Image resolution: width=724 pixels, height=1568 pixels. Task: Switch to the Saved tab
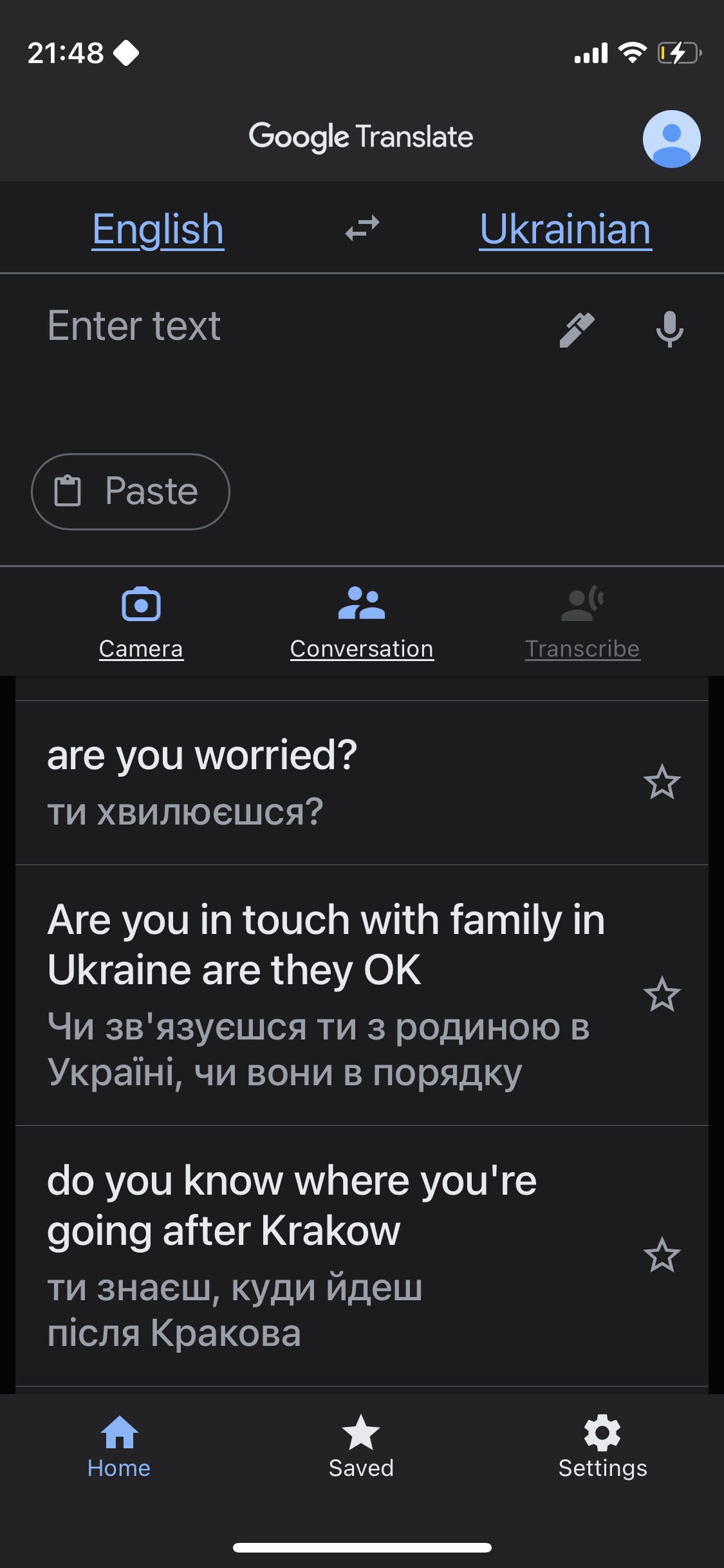[x=361, y=1447]
